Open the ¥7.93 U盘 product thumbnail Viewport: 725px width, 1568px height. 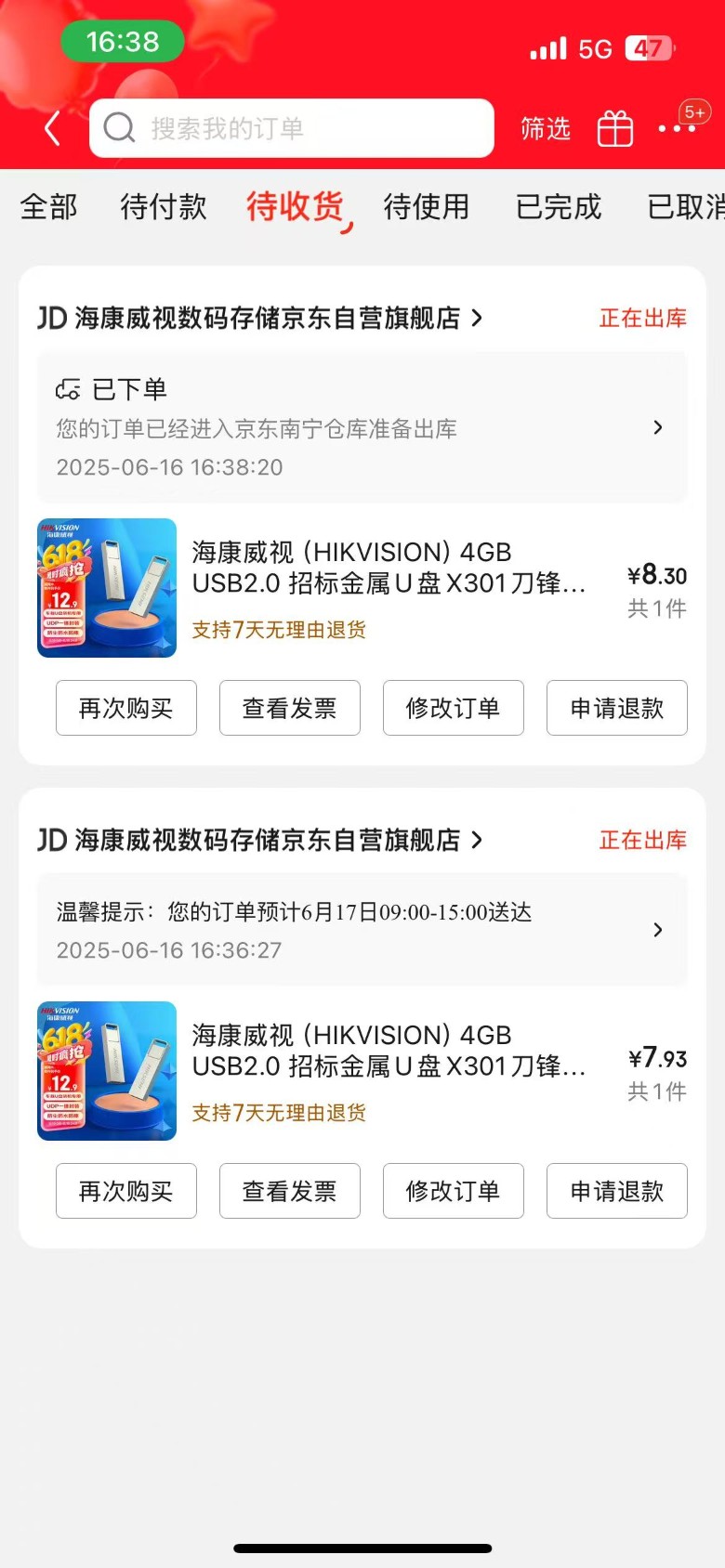tap(107, 1071)
